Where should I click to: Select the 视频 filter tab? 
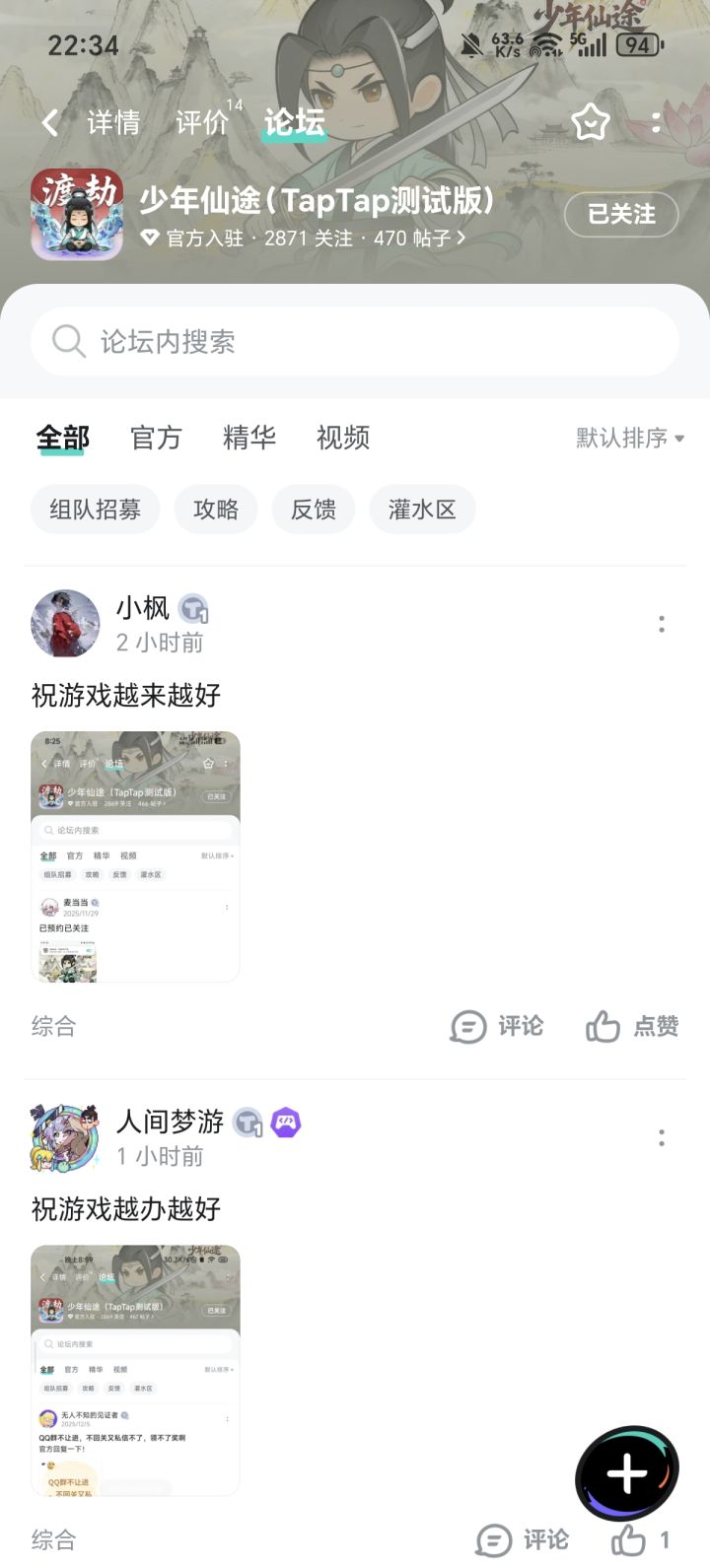pyautogui.click(x=343, y=438)
